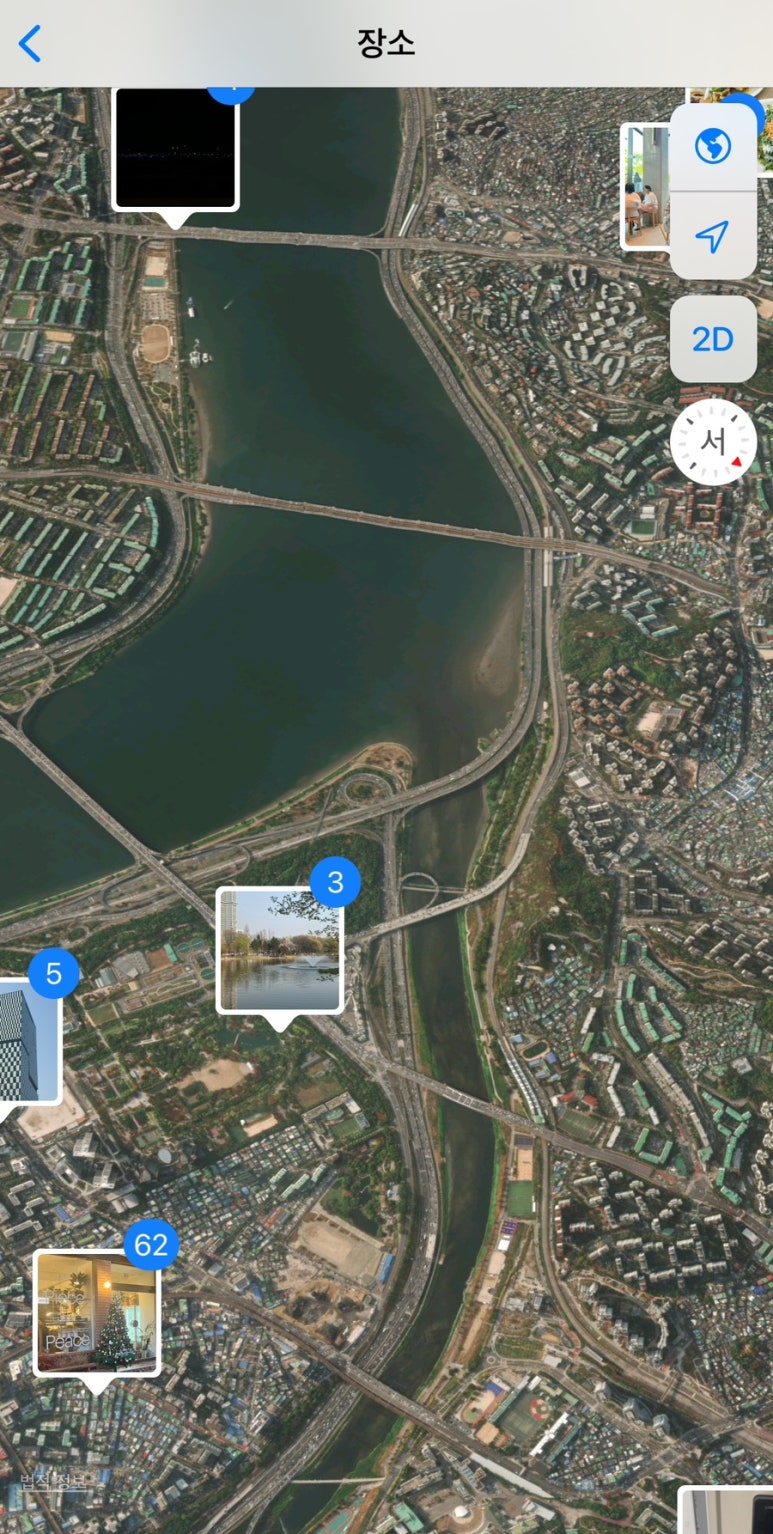
Task: Go back with the top-left arrow
Action: (30, 43)
